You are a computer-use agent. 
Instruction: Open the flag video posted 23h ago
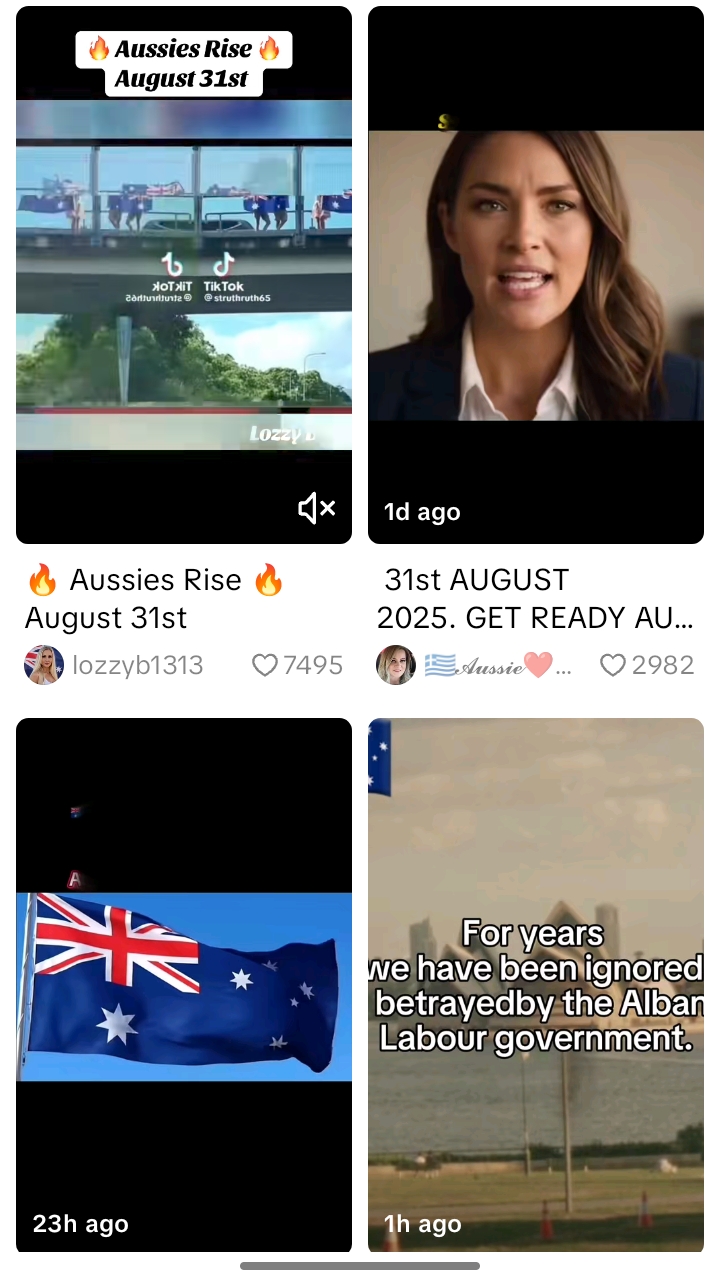(184, 985)
